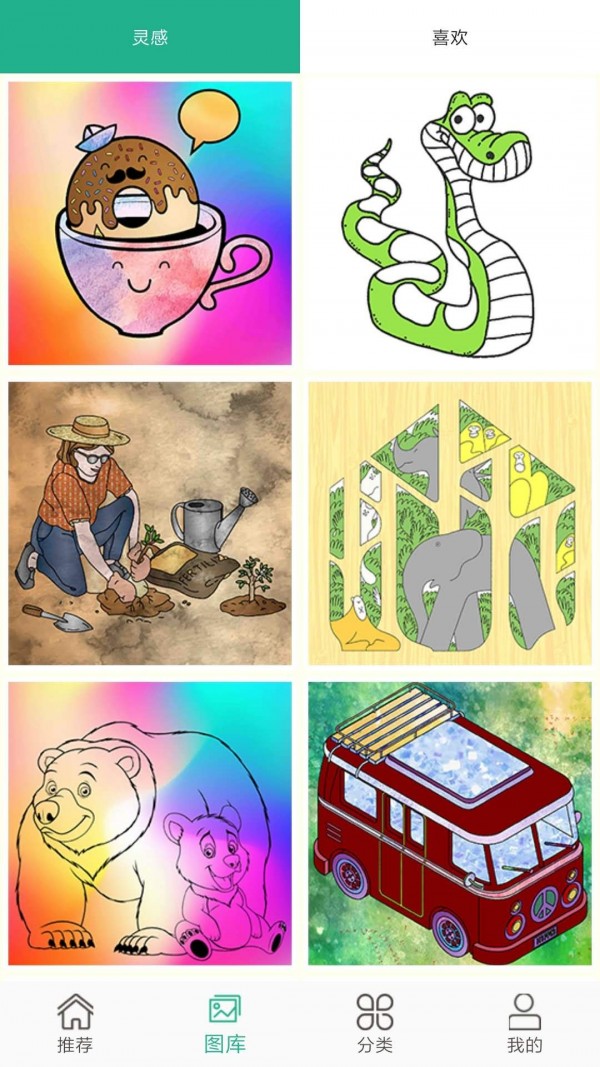600x1067 pixels.
Task: View the two bears coloring picture
Action: click(150, 823)
